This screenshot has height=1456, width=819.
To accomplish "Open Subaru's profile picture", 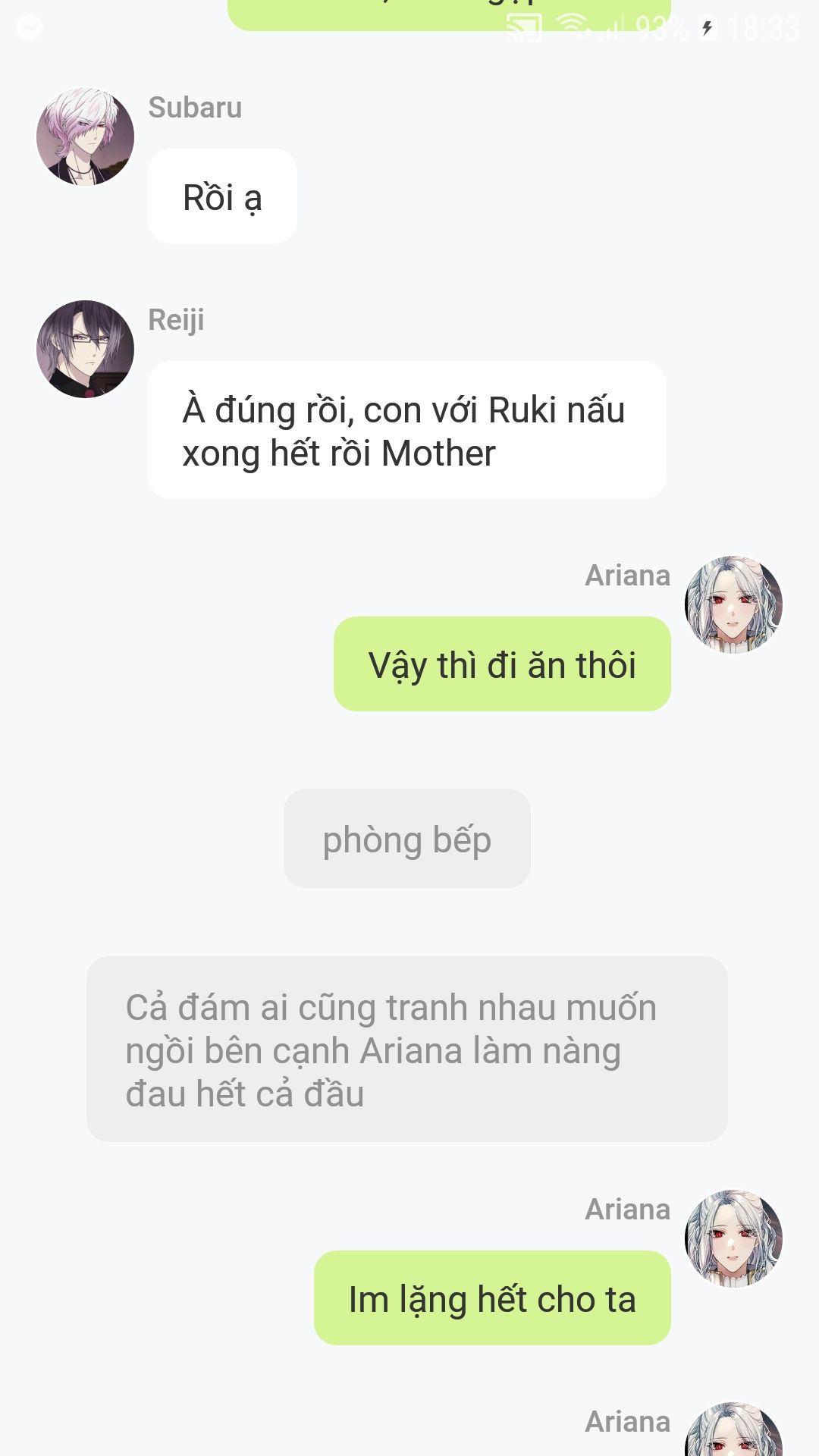I will pos(85,136).
